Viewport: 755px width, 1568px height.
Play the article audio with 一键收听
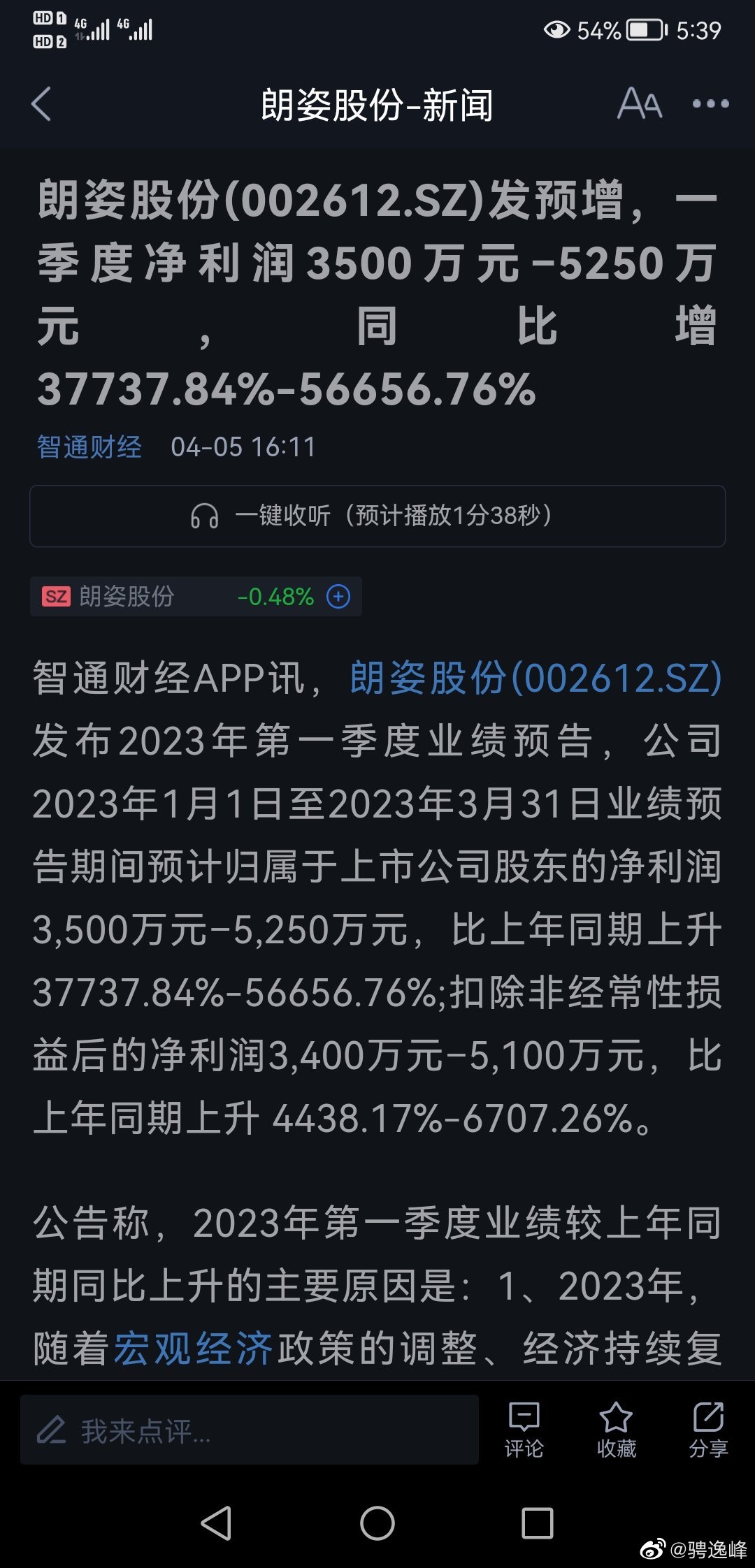(x=377, y=516)
